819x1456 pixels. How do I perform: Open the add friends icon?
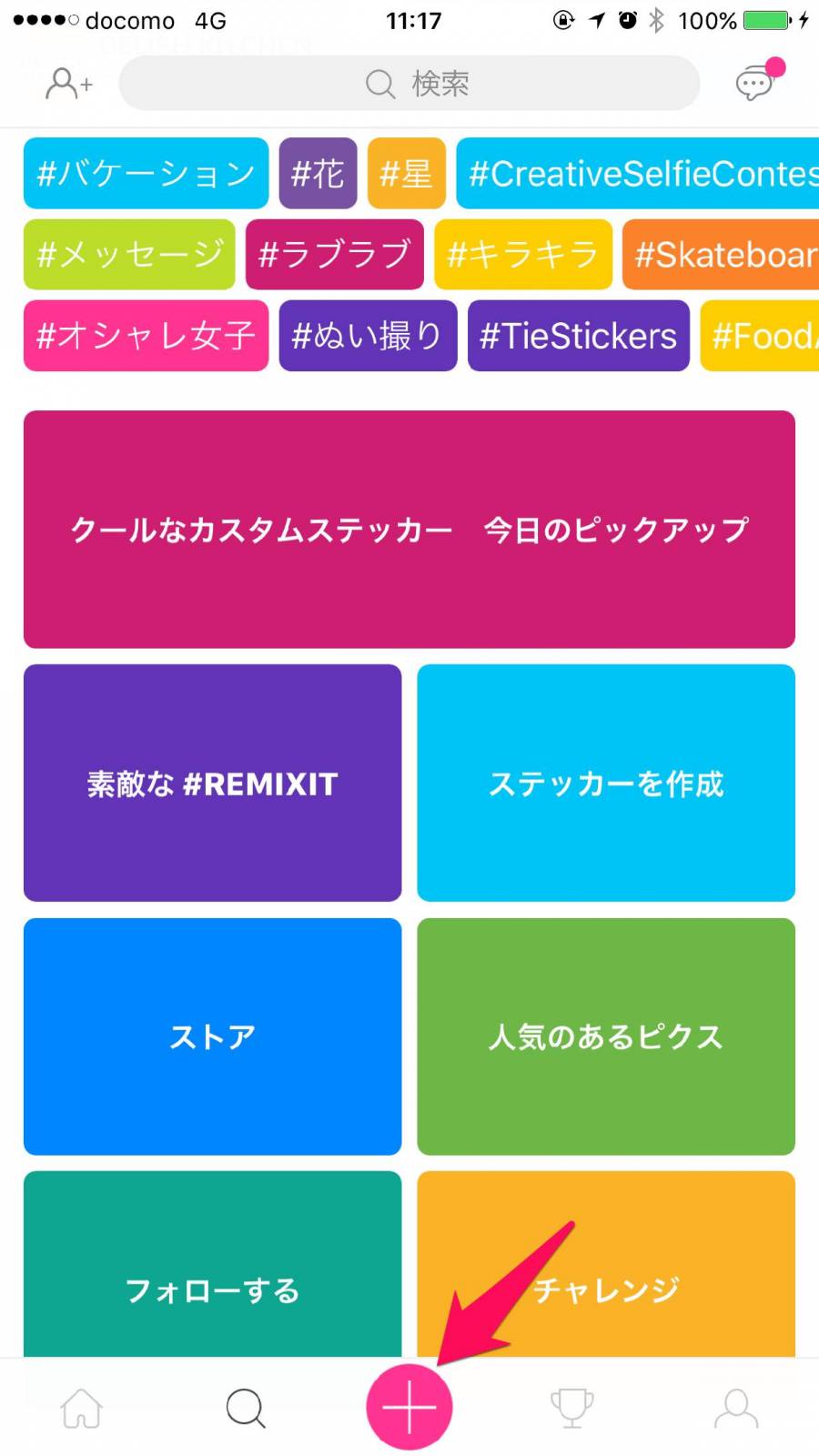click(69, 83)
